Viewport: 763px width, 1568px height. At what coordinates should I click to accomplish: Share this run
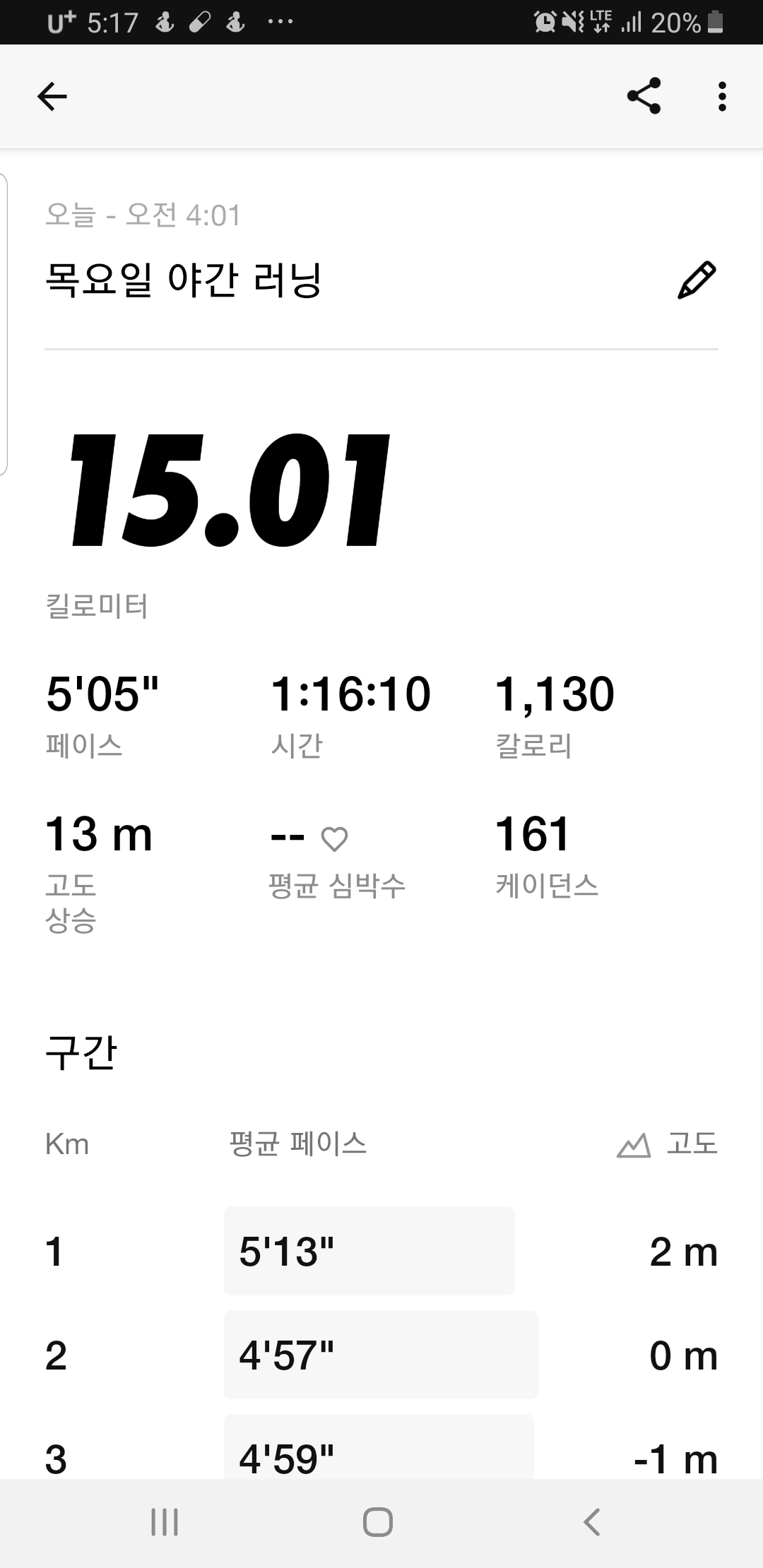(x=644, y=96)
